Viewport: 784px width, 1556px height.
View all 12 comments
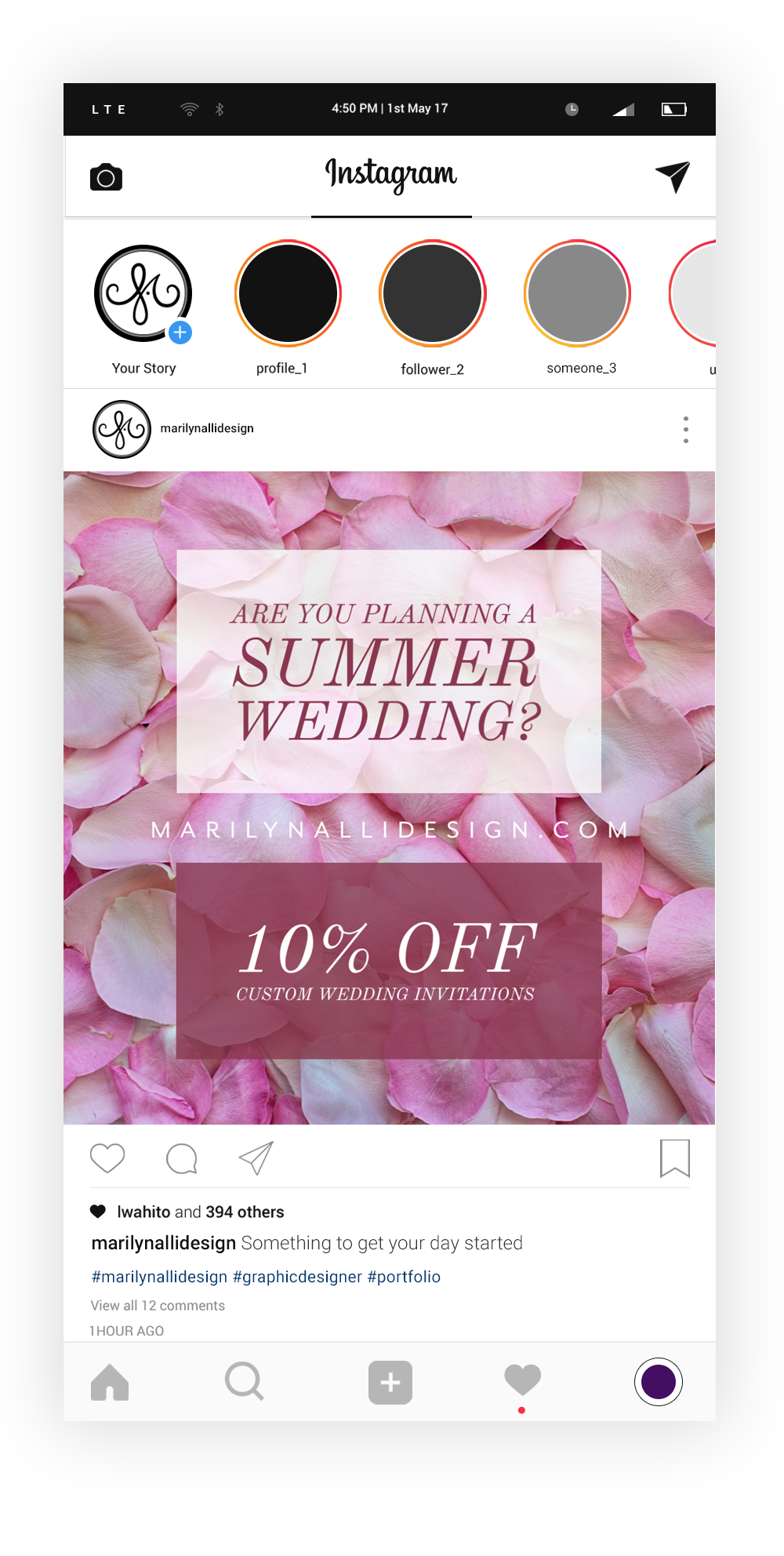coord(158,1306)
